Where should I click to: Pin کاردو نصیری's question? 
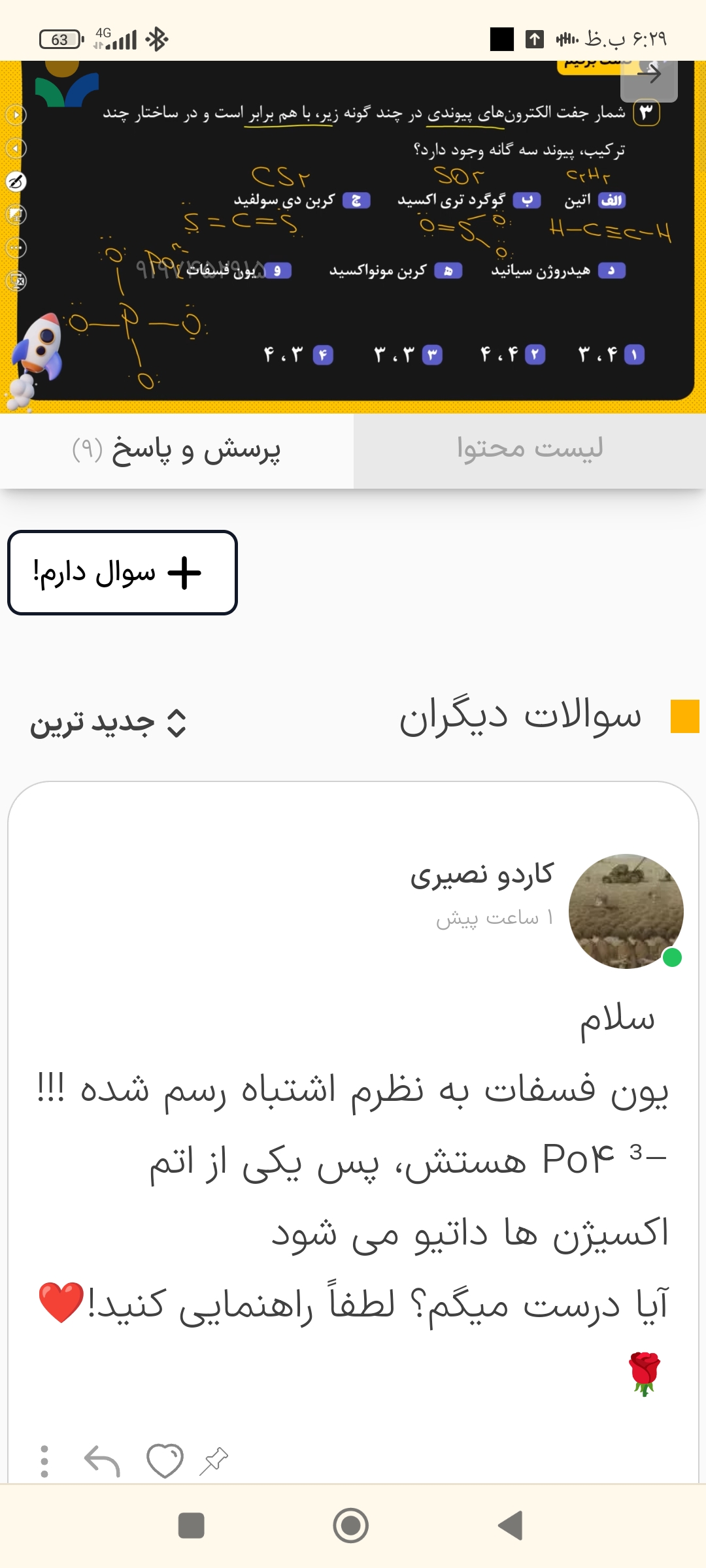[x=214, y=1461]
